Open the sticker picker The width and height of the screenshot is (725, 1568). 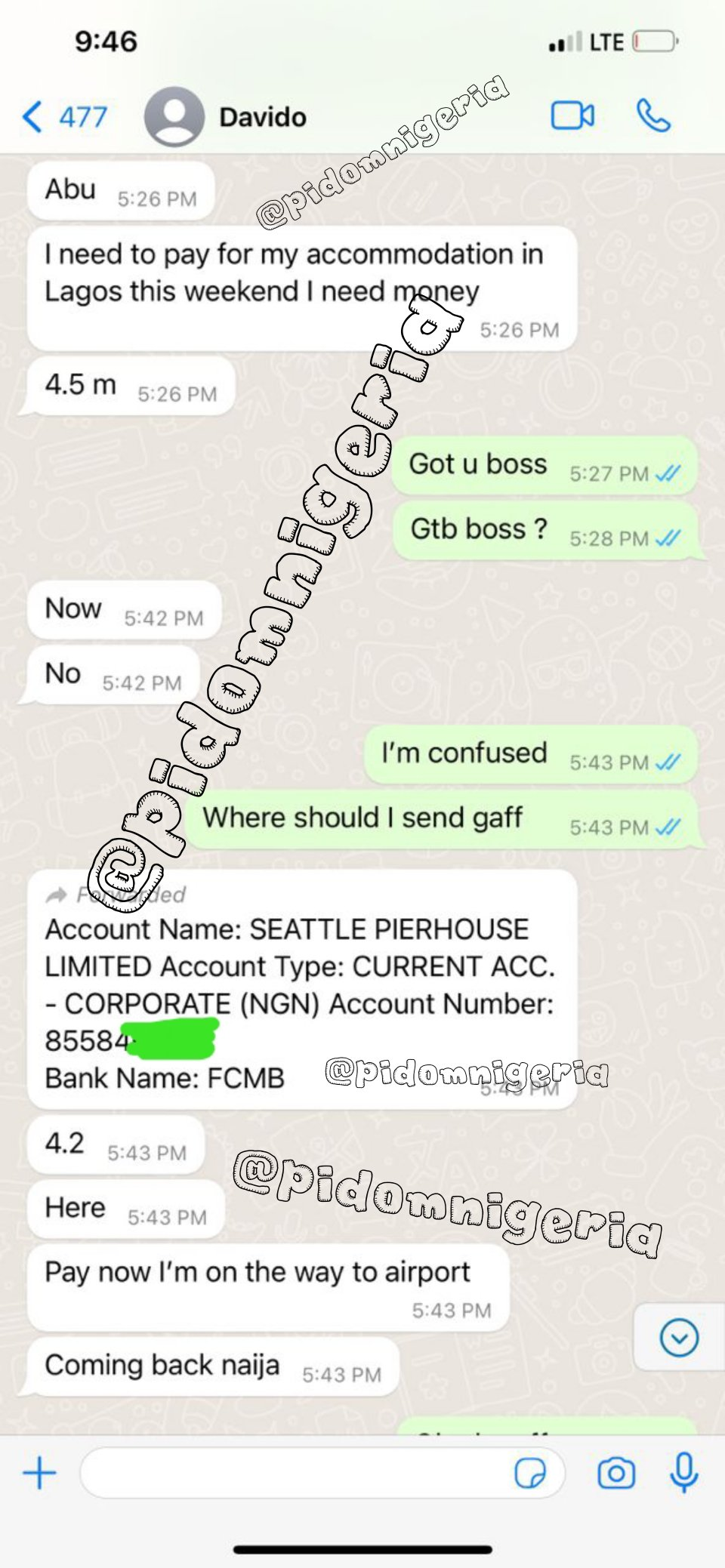click(x=530, y=1473)
